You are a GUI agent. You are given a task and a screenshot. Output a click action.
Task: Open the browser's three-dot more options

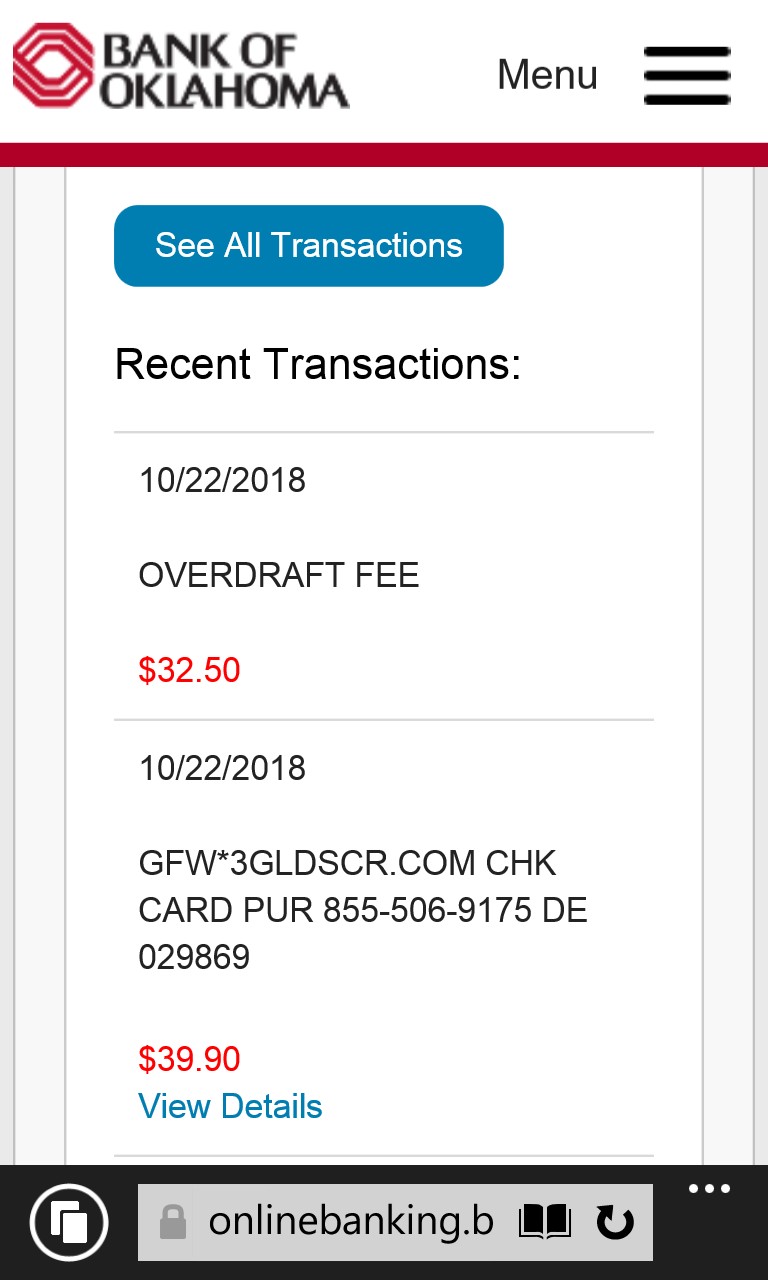coord(709,1190)
